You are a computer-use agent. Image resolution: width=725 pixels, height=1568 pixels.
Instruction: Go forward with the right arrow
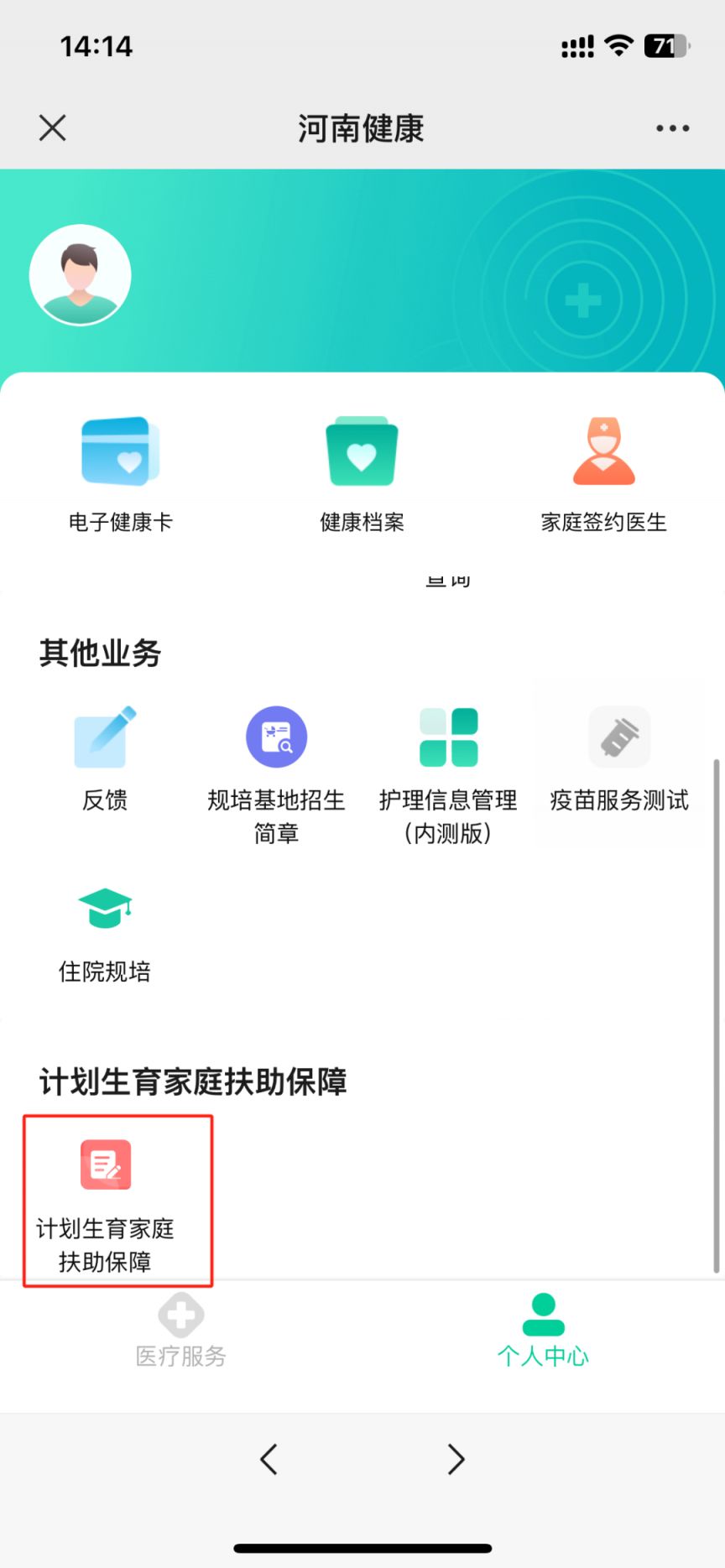click(456, 1459)
